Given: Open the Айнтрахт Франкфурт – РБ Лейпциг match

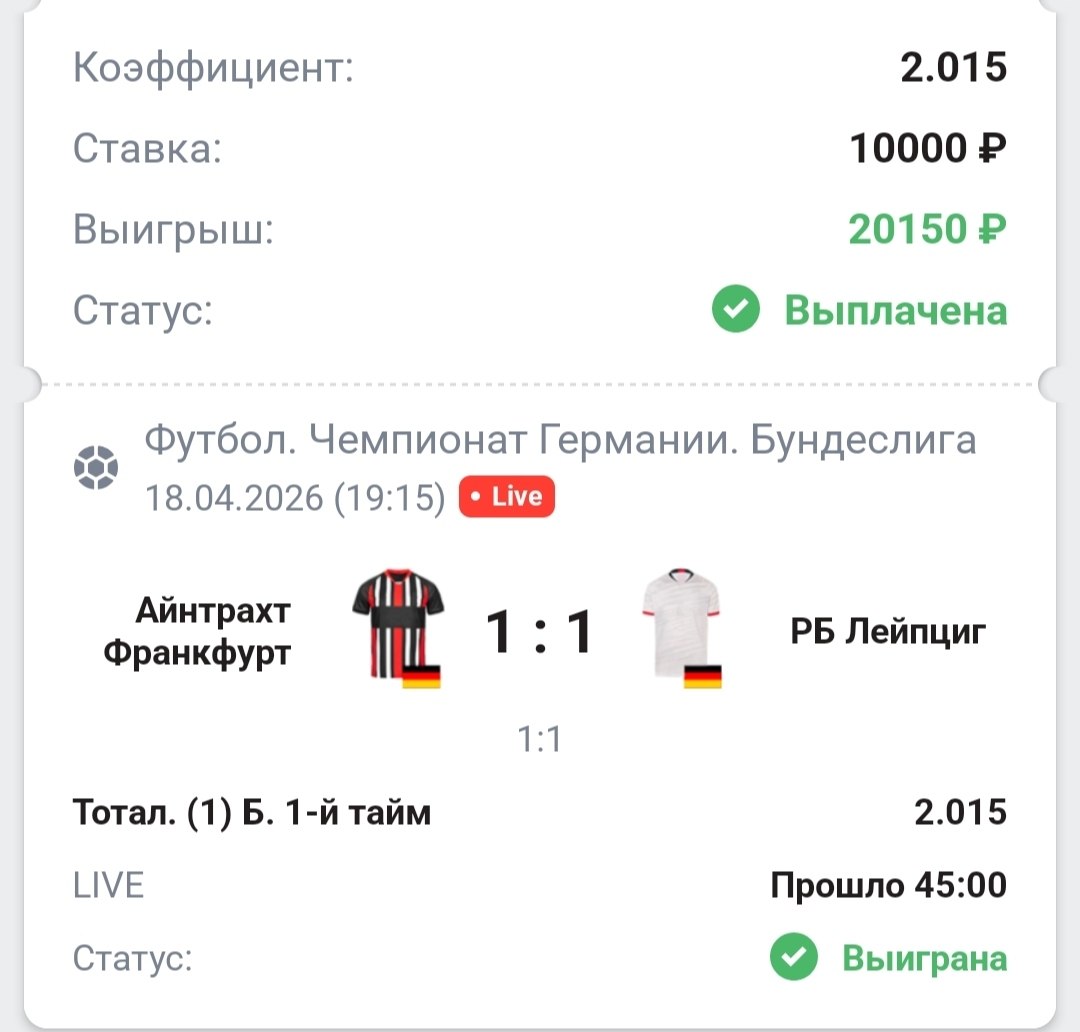Looking at the screenshot, I should pos(540,632).
